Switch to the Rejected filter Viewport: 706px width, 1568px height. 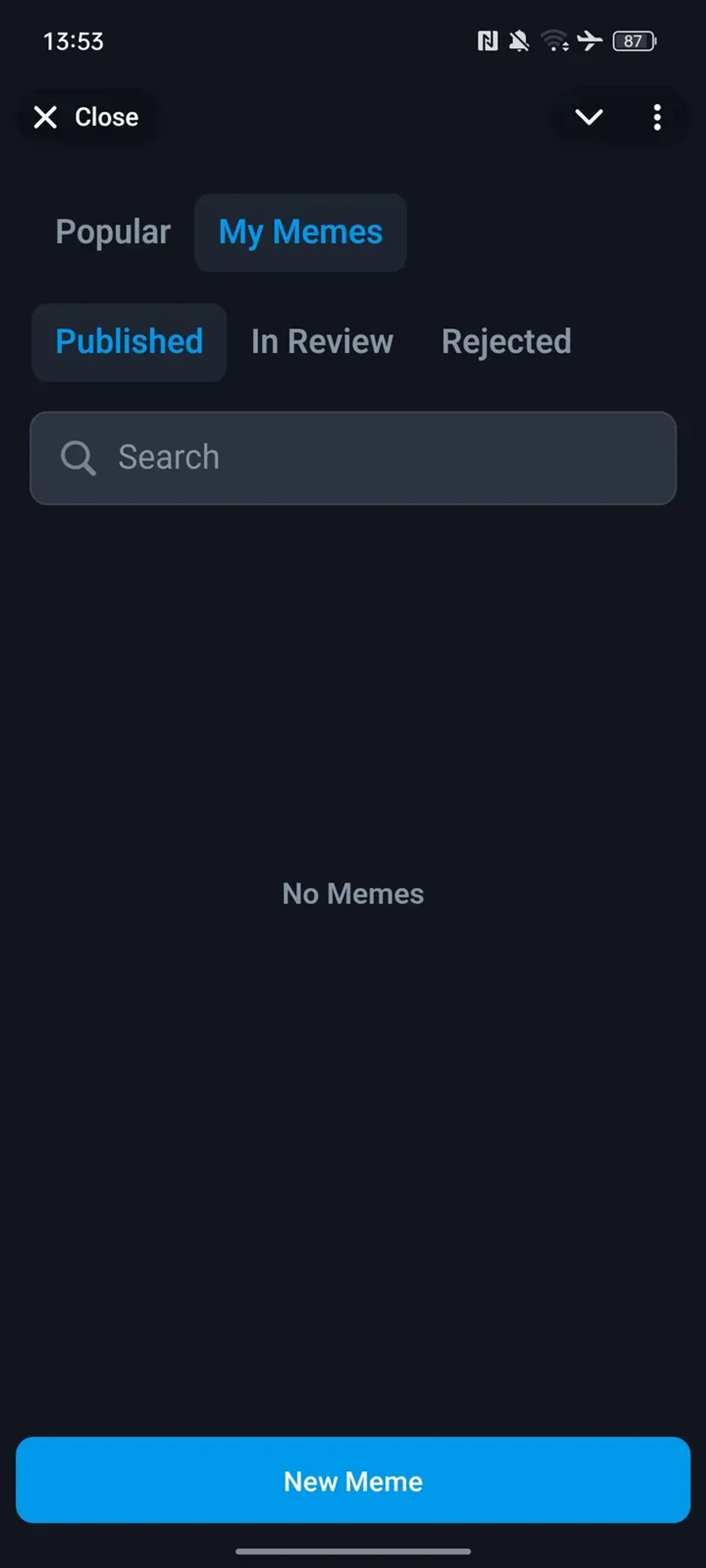coord(506,341)
